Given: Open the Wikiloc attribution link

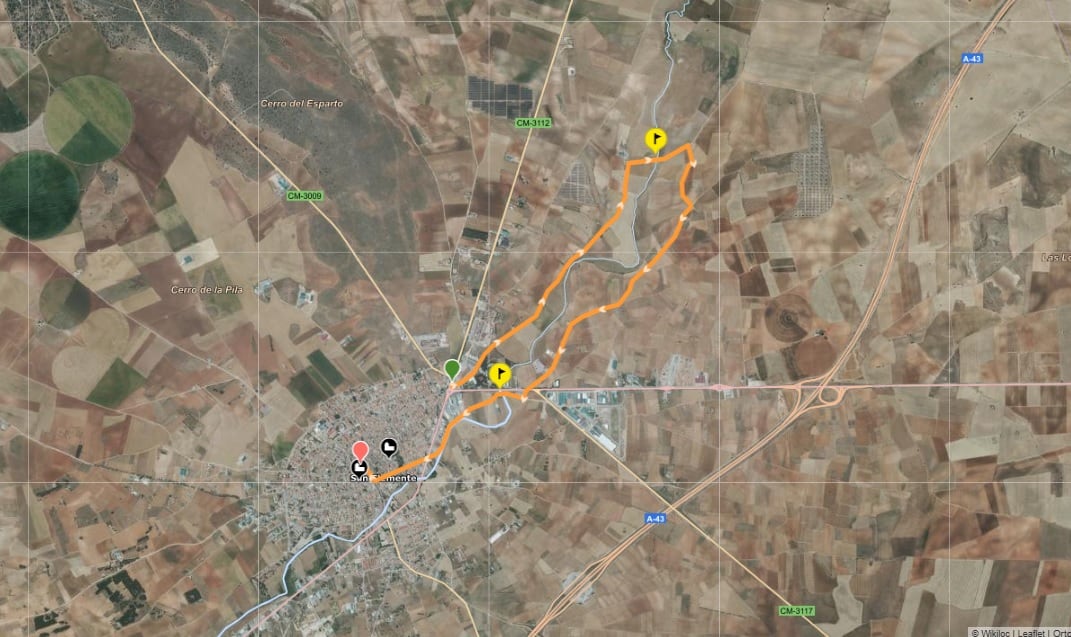Looking at the screenshot, I should 1002,632.
